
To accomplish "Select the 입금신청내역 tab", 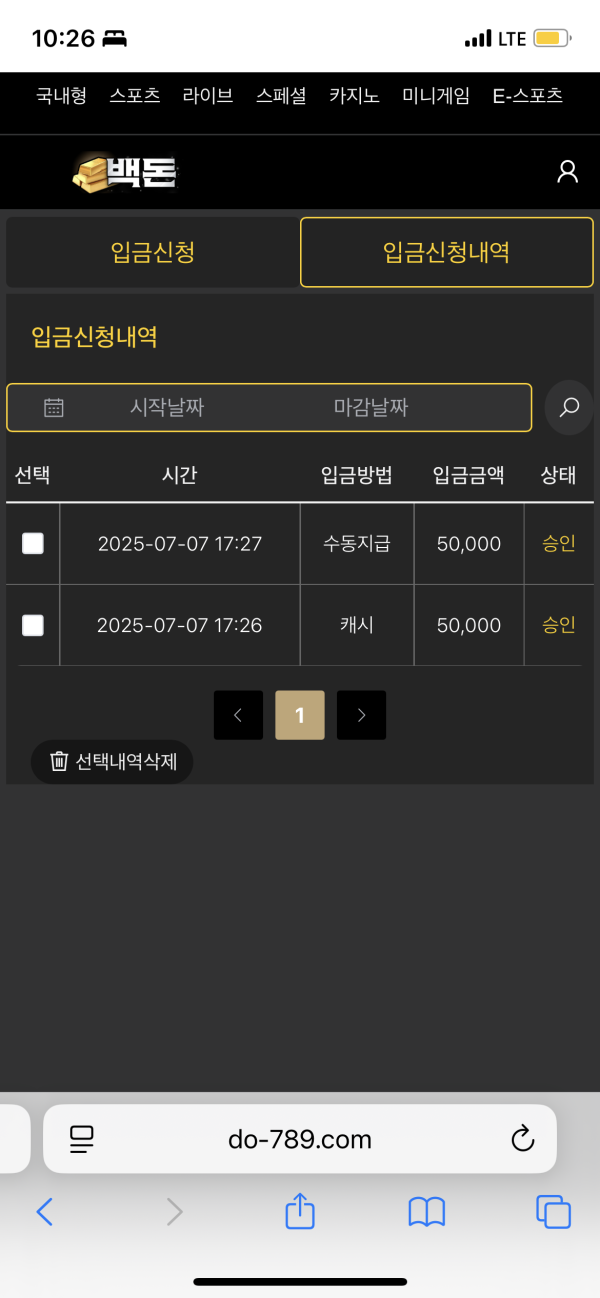I will (x=446, y=252).
